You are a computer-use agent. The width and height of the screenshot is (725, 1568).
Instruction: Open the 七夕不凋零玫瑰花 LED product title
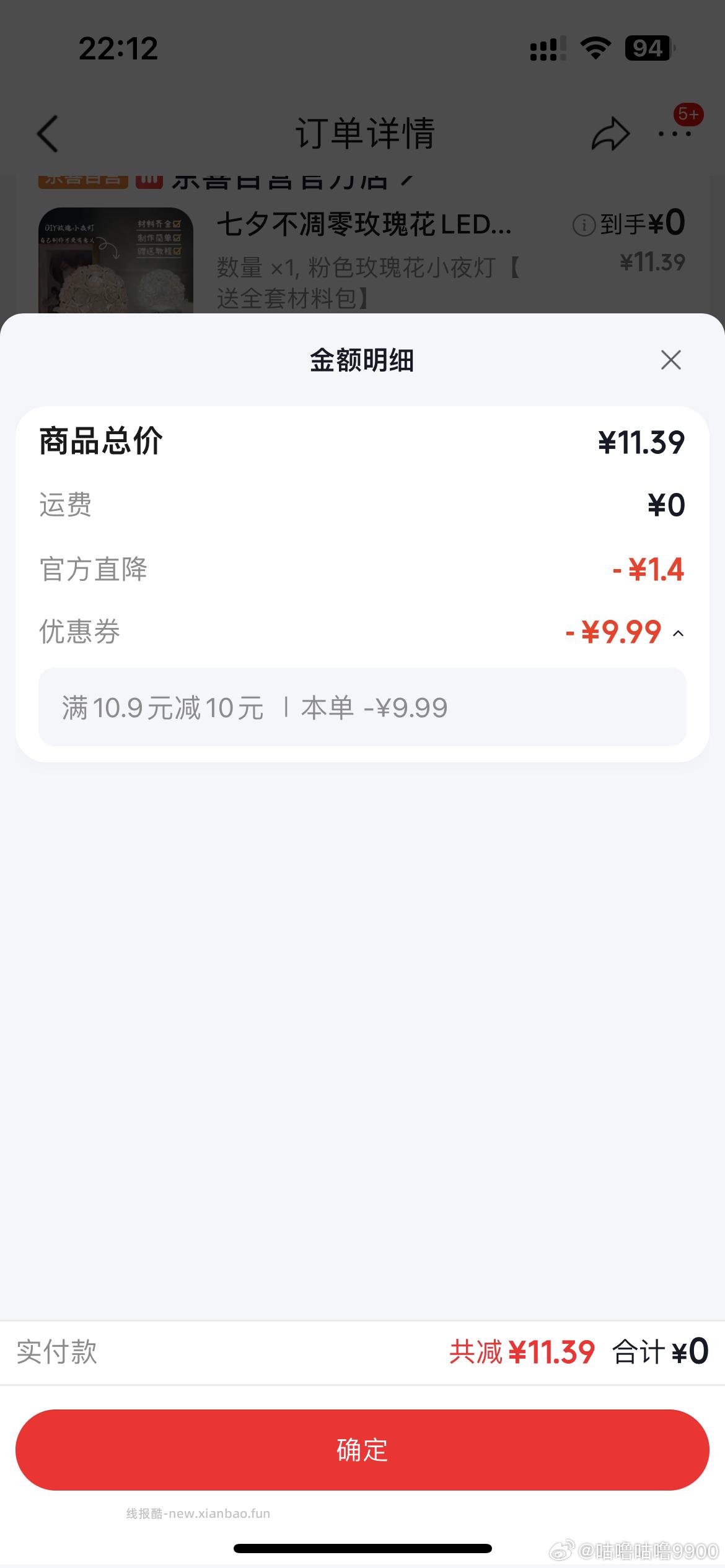tap(362, 227)
